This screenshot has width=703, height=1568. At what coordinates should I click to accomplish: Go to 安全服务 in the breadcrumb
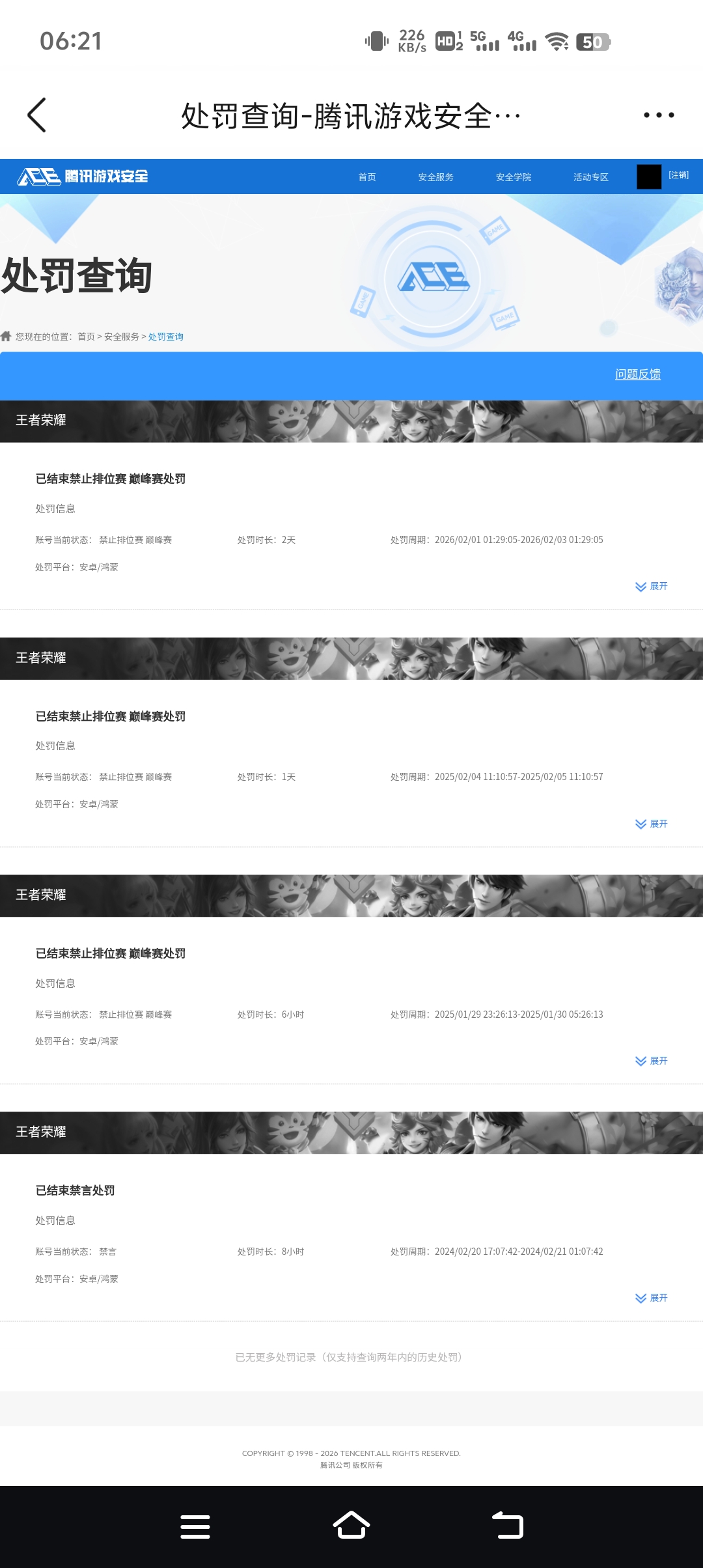pos(122,337)
